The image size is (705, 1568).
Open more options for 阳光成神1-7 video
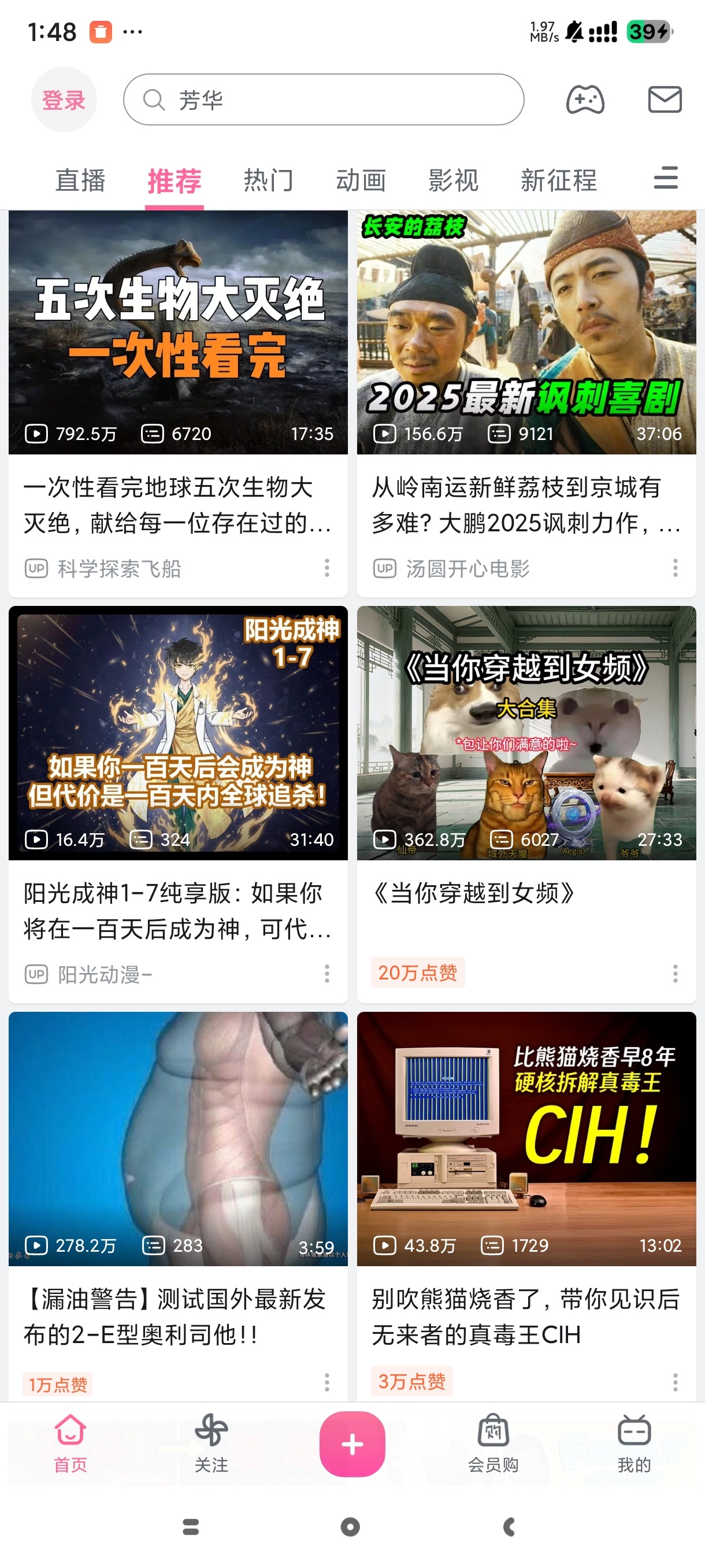click(x=326, y=974)
